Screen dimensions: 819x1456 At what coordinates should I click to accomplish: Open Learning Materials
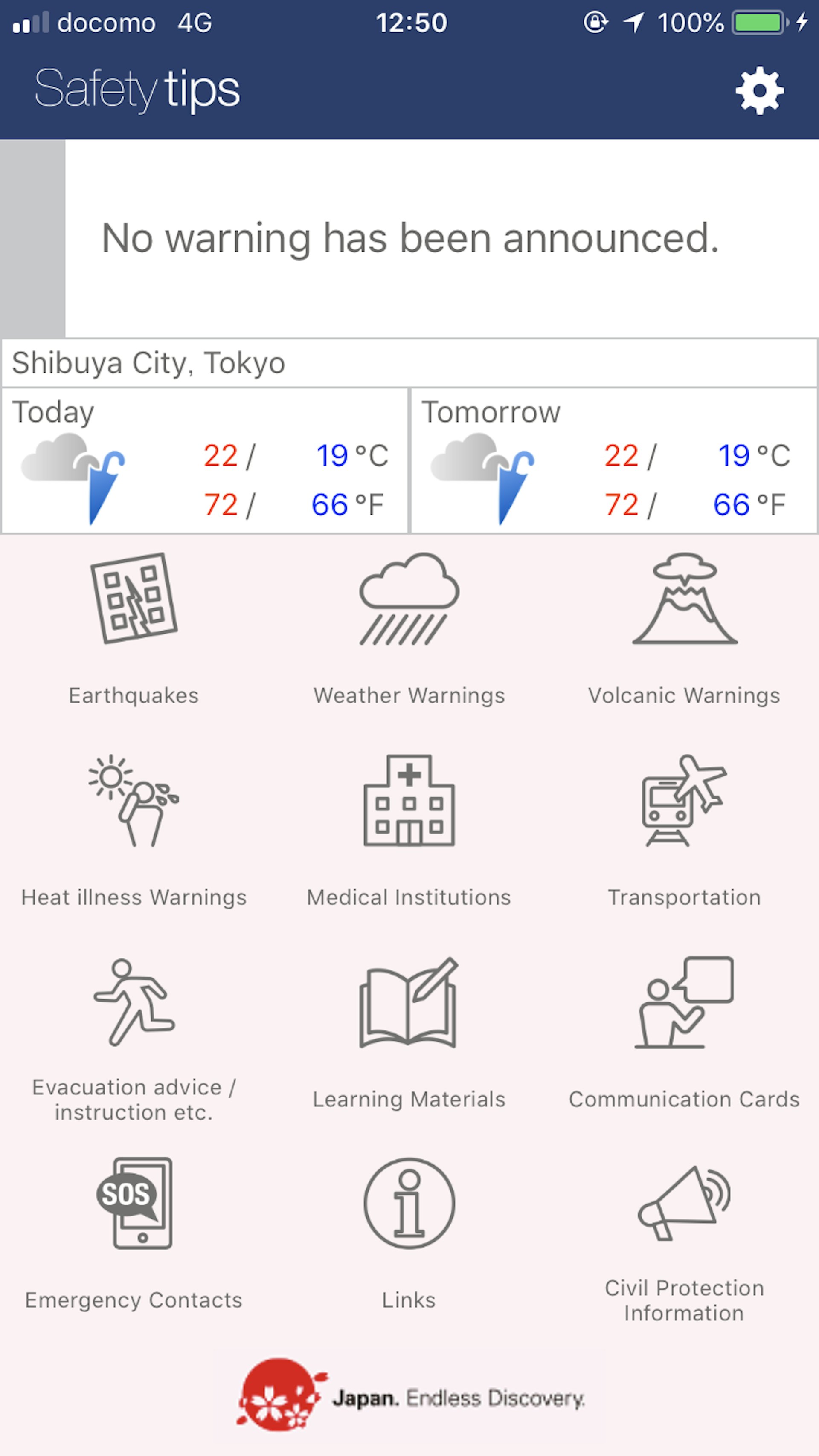click(409, 1031)
